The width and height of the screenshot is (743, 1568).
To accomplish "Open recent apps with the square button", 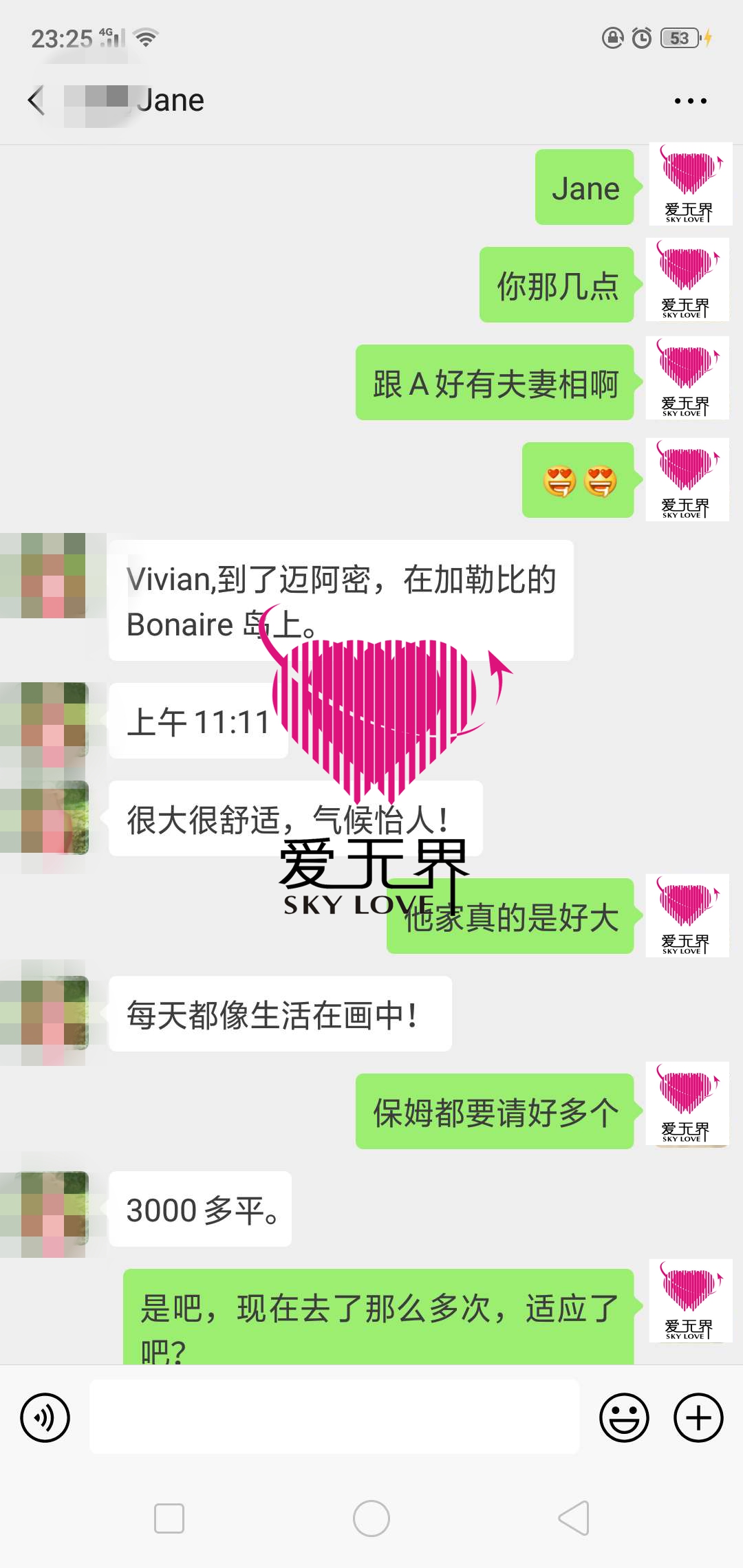I will 169,1518.
